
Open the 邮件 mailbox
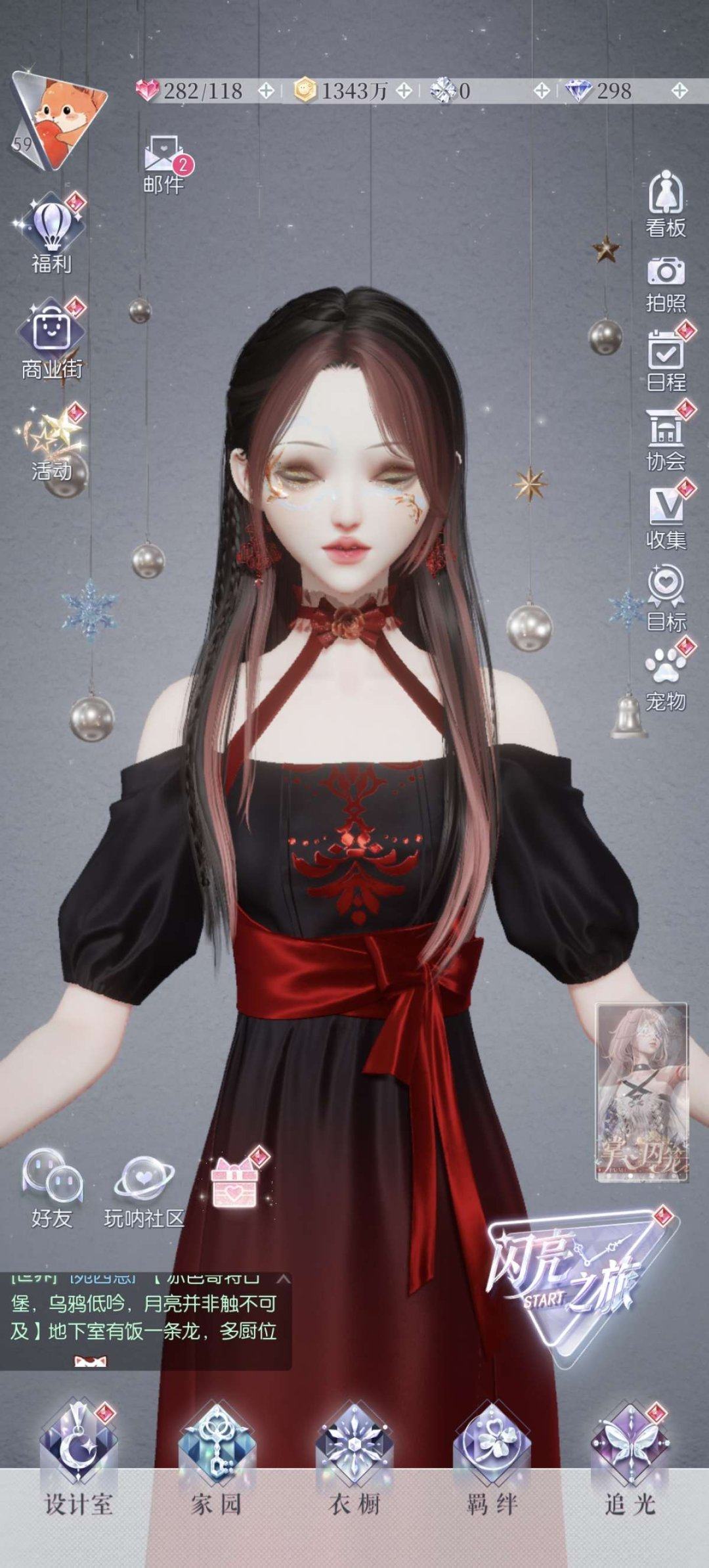coord(164,164)
